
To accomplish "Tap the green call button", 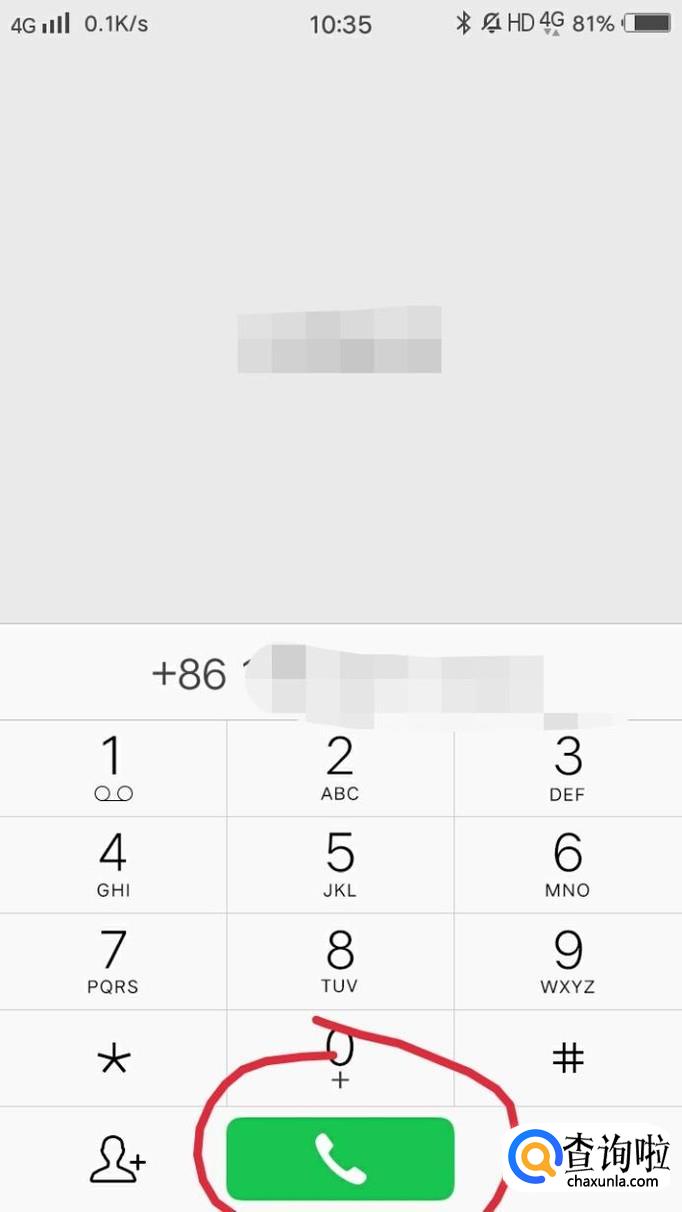I will tap(340, 1159).
